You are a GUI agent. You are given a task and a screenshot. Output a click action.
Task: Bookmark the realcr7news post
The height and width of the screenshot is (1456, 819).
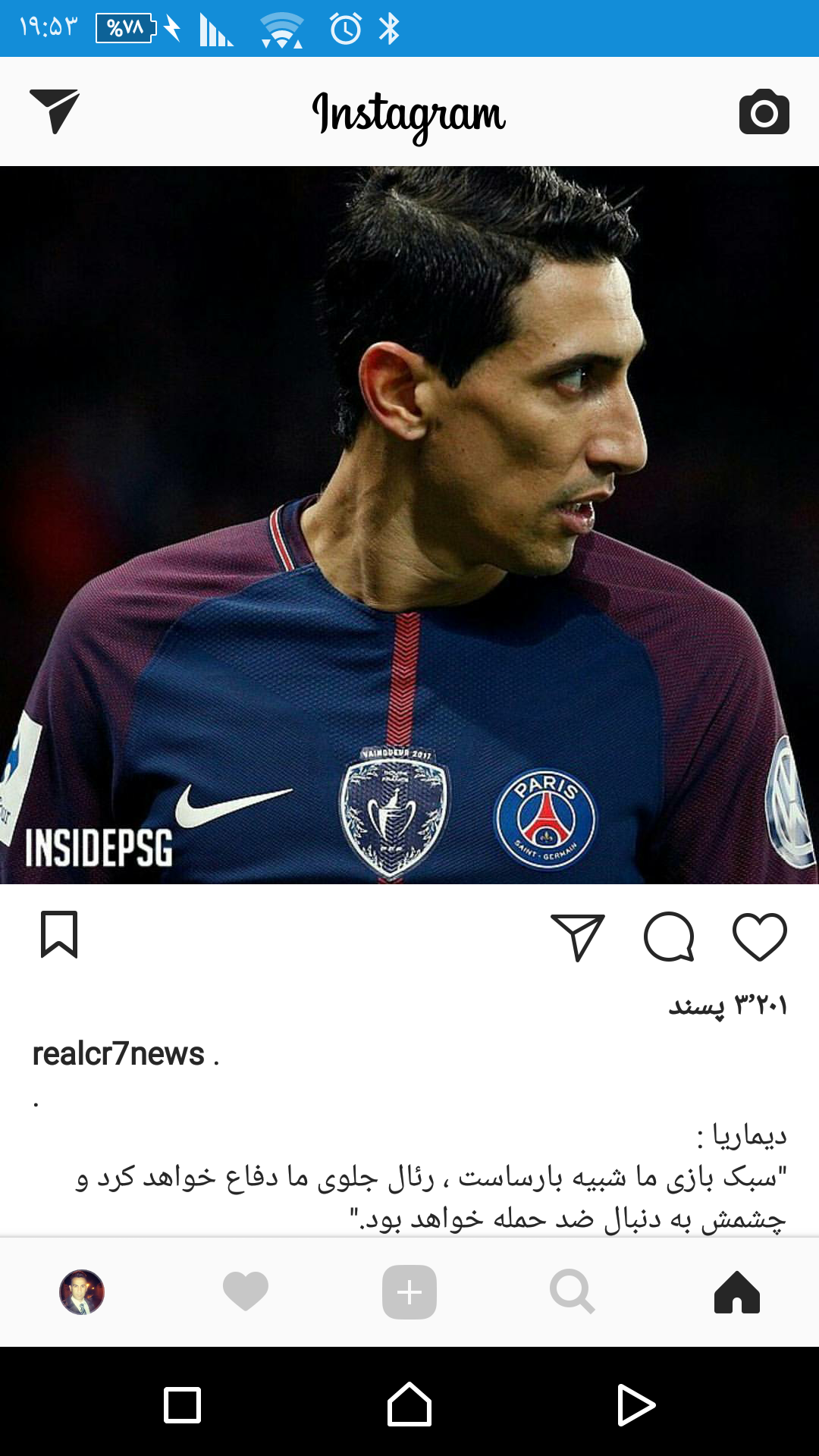pyautogui.click(x=59, y=934)
